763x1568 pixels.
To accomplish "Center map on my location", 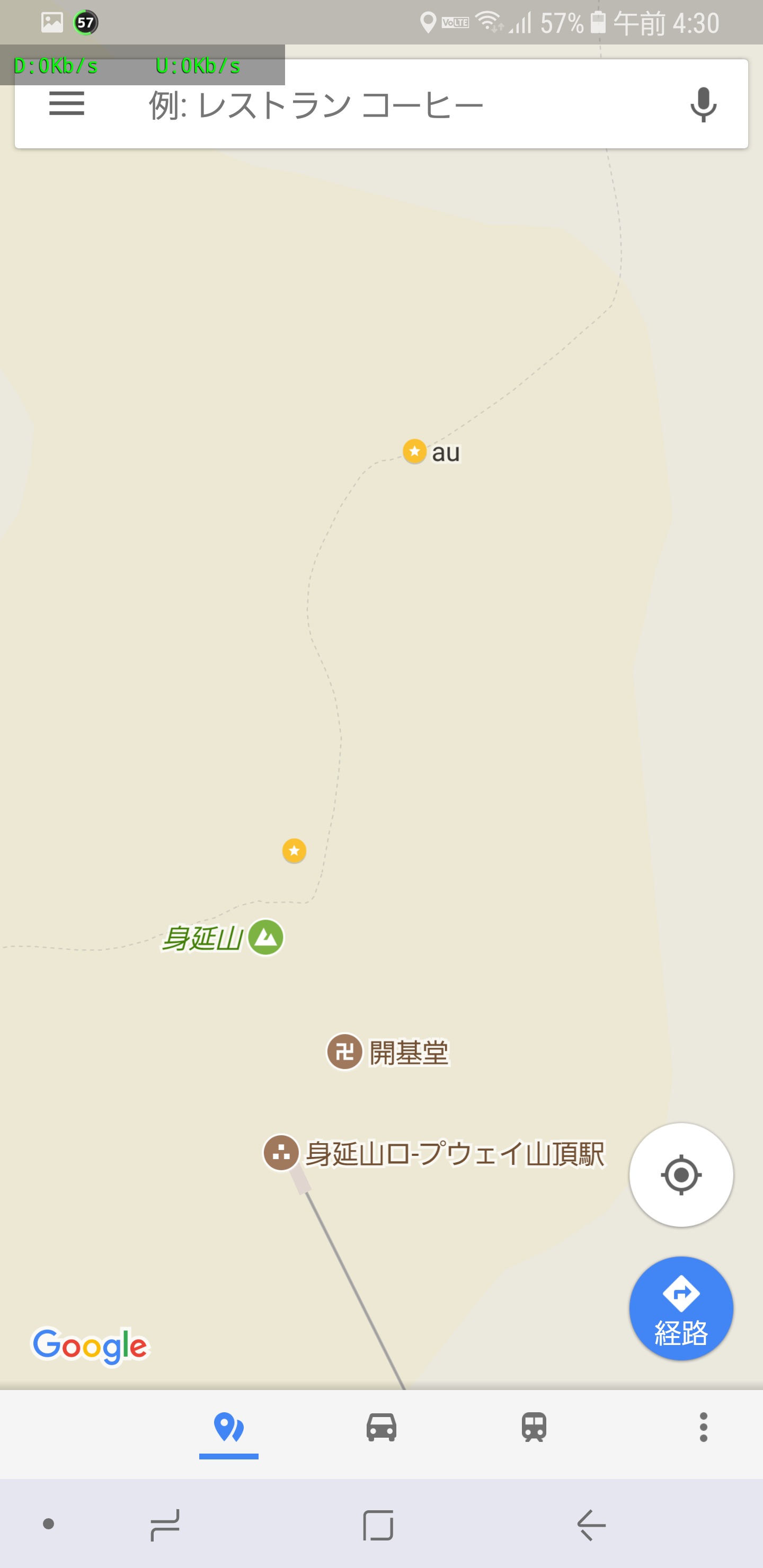I will 681,1175.
